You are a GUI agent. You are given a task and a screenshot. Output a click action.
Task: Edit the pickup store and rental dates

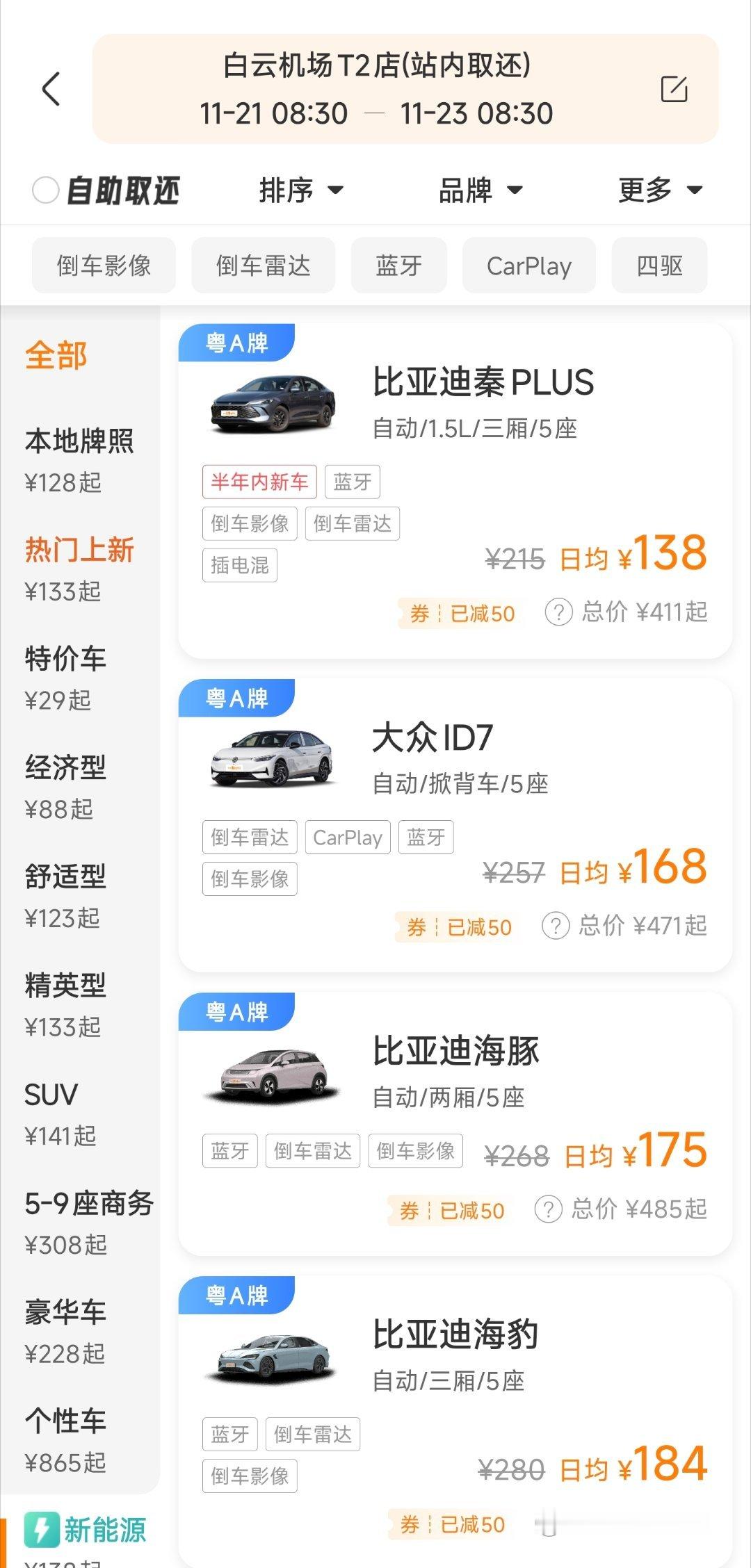[x=673, y=90]
